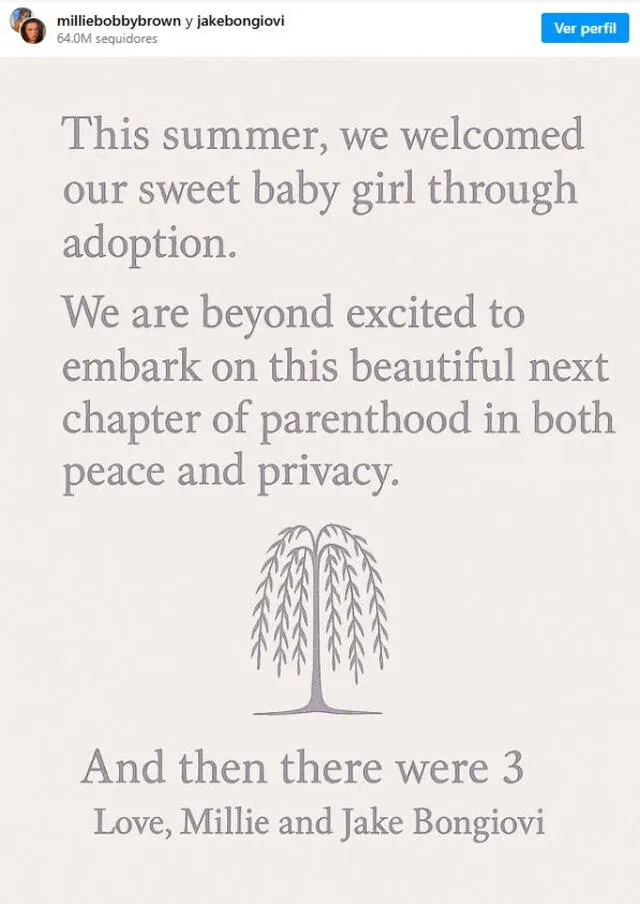Open milliebobbybrown's profile avatar
This screenshot has width=640, height=904.
[27, 26]
